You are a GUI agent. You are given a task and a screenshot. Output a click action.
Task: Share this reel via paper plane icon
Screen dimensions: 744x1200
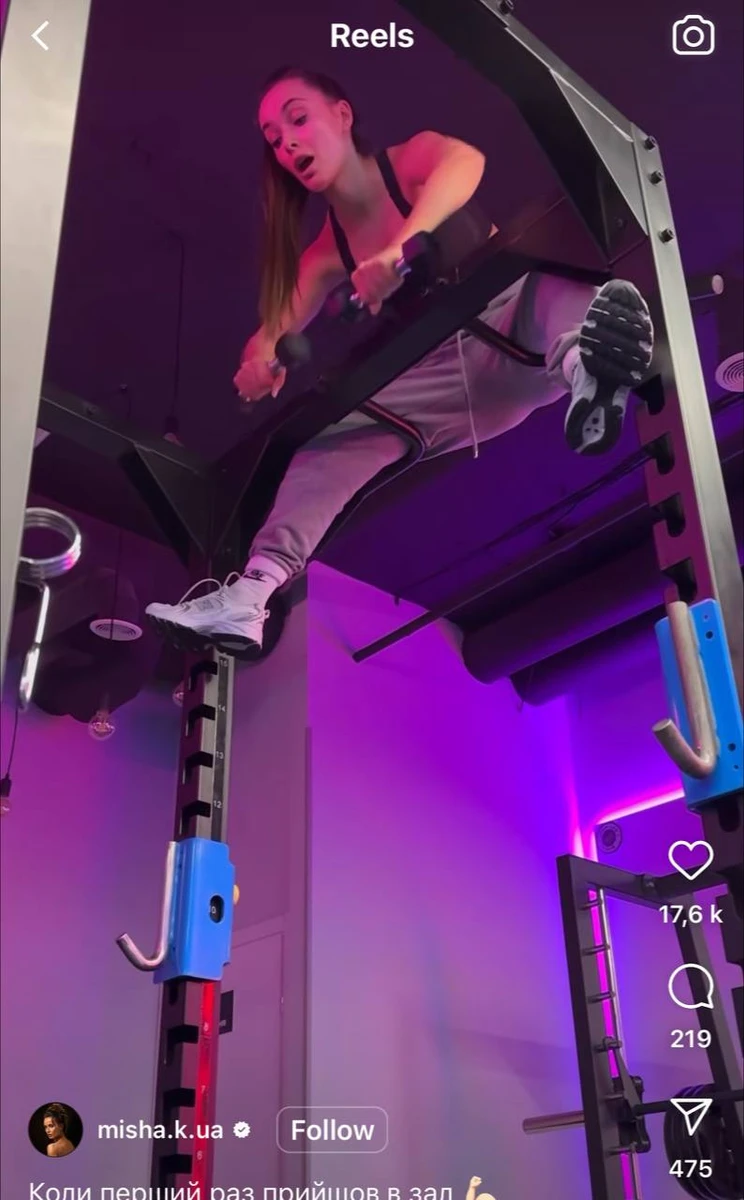(x=691, y=1117)
